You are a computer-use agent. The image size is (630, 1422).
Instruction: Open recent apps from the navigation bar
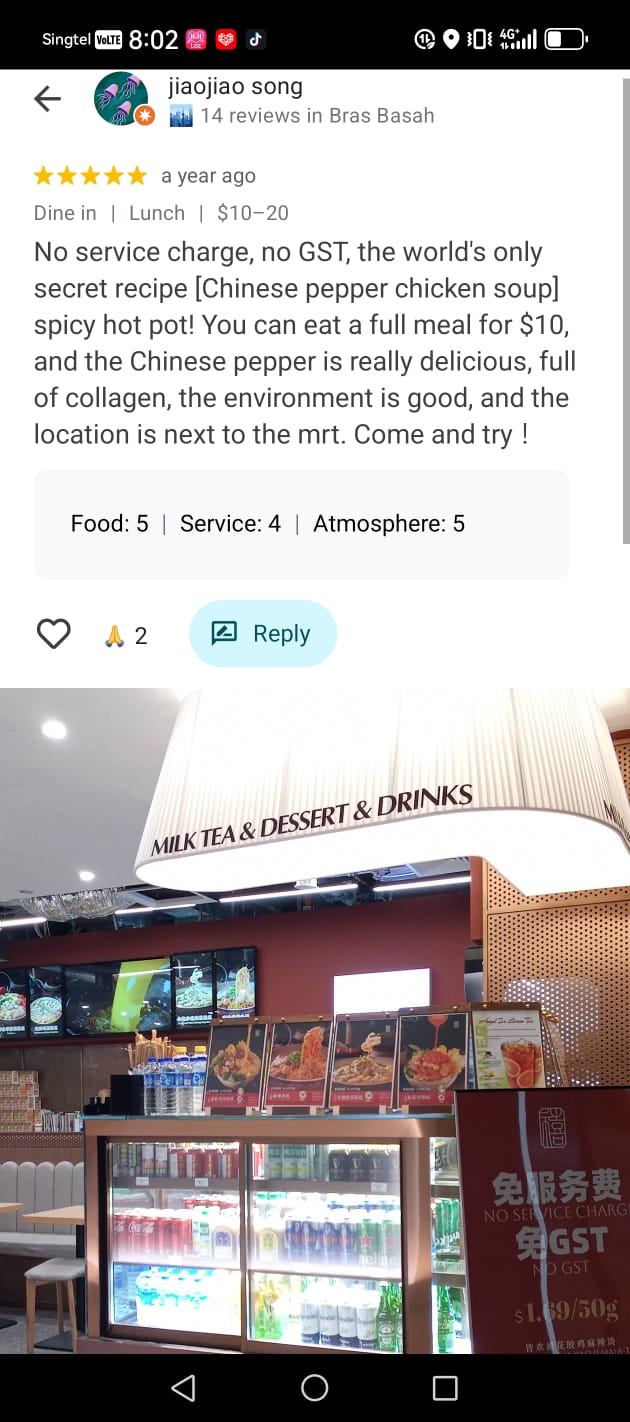445,1387
